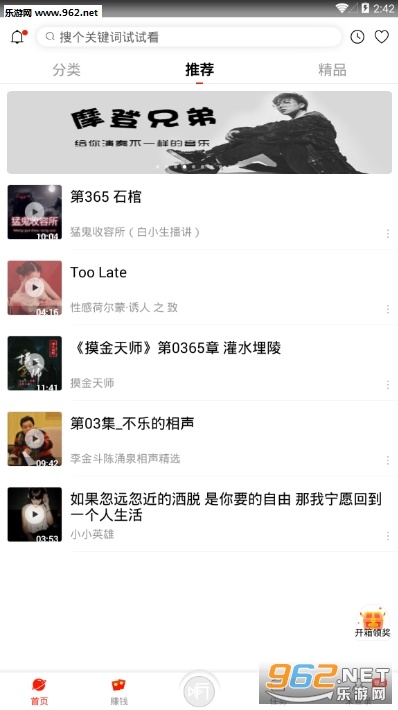The width and height of the screenshot is (398, 710).
Task: Open favorites heart icon
Action: click(x=382, y=37)
